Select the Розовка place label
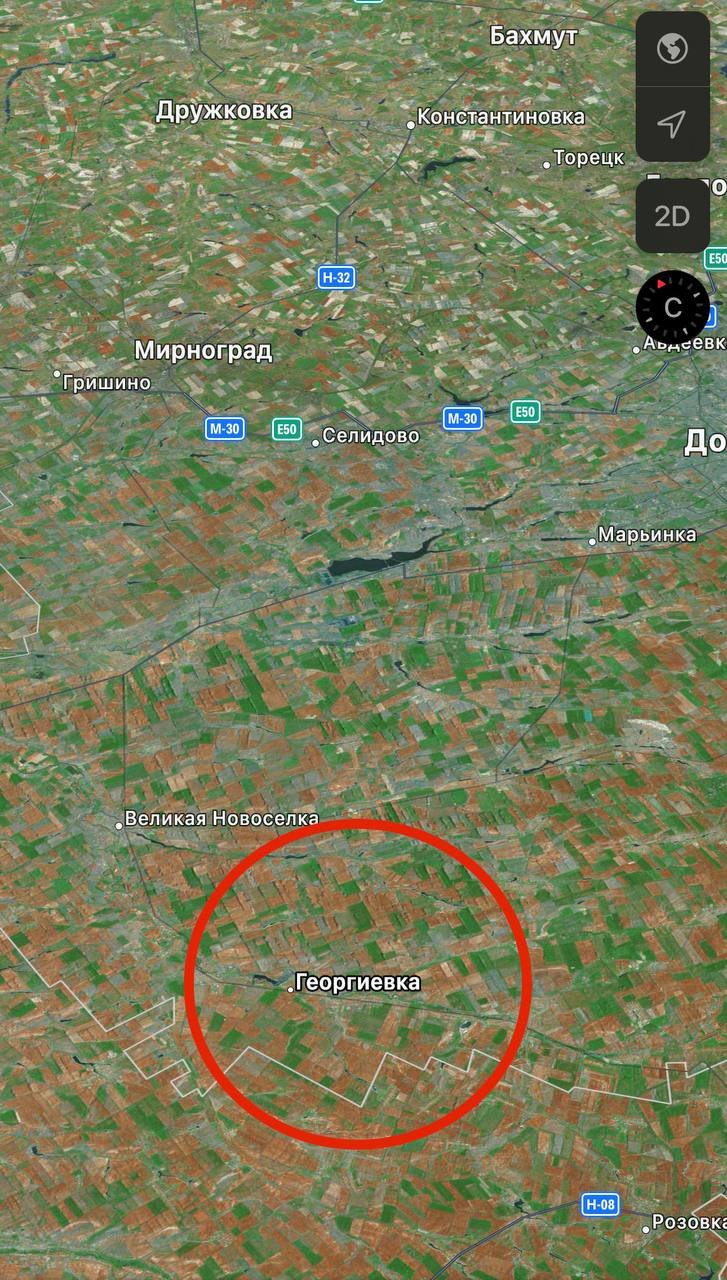 689,1222
